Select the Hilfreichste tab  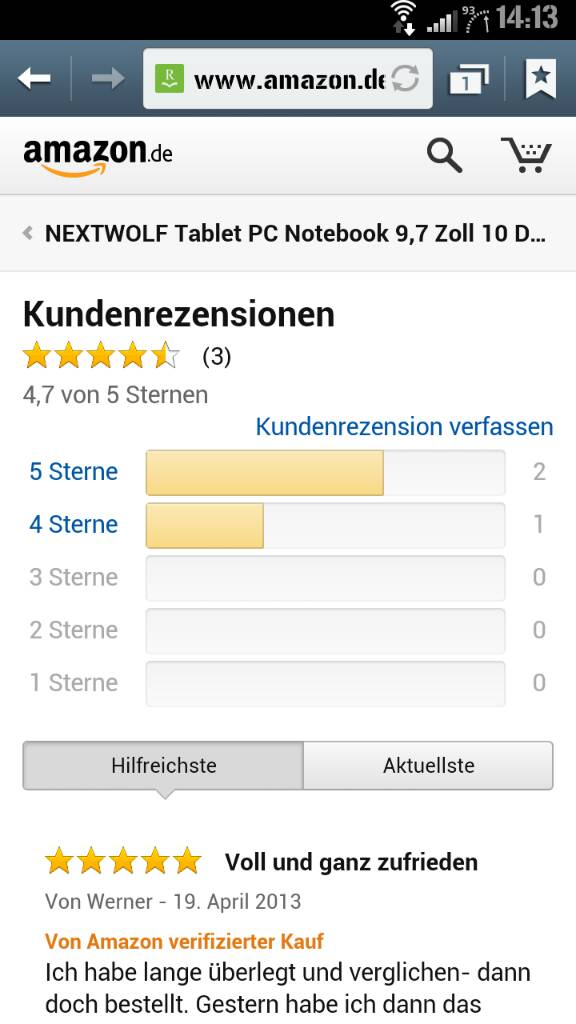(163, 765)
